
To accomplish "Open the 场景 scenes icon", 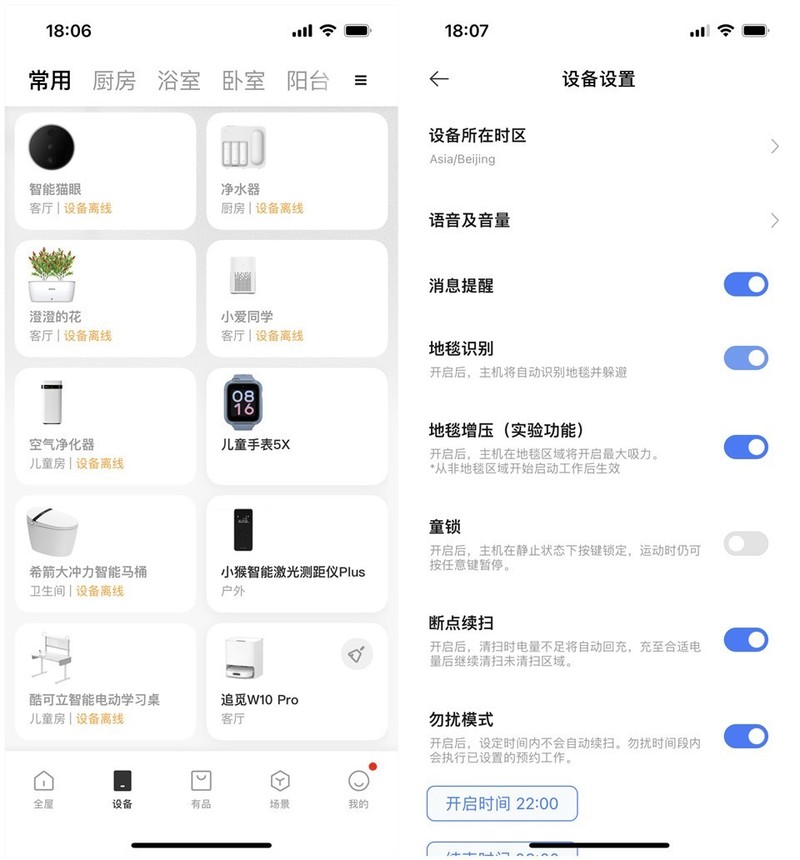I will 279,788.
